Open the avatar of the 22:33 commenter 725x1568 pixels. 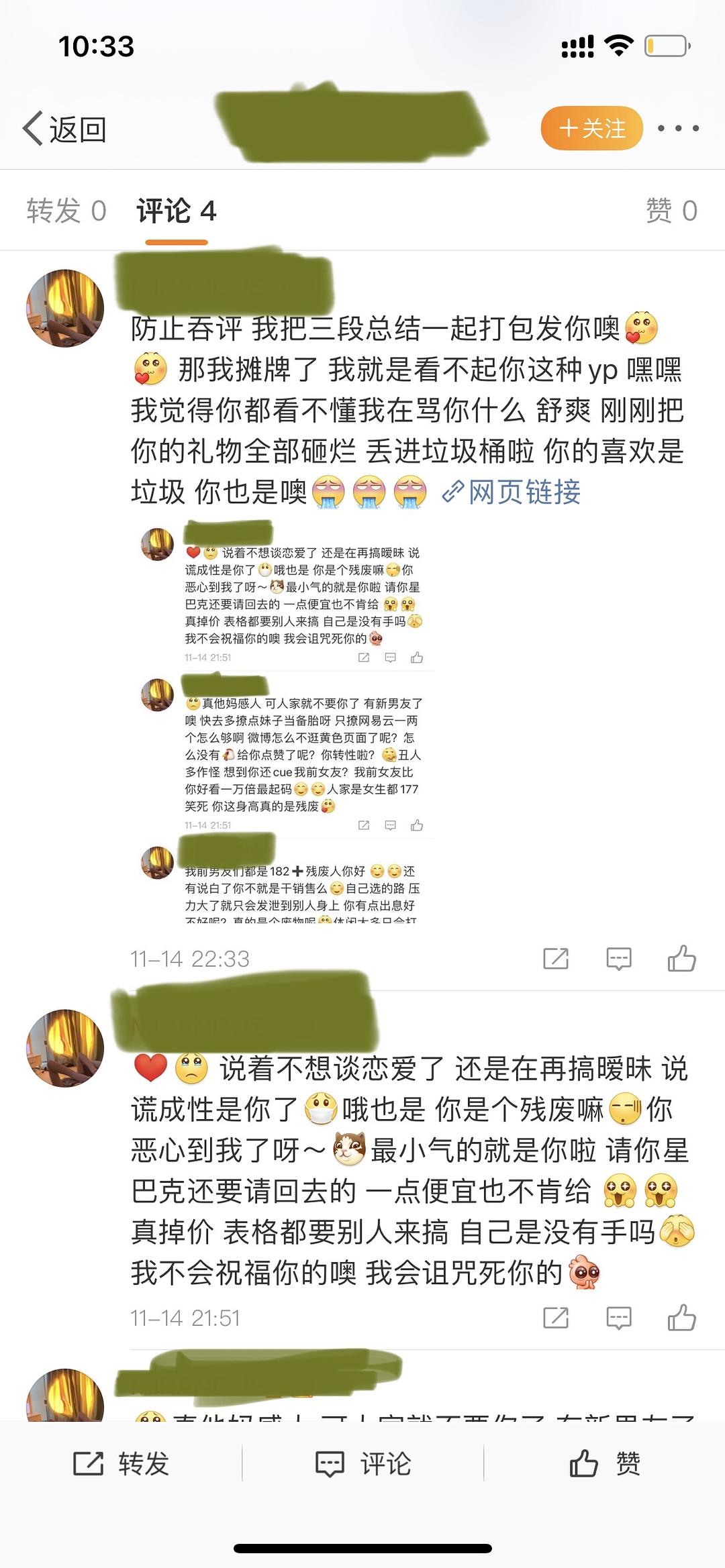click(65, 308)
